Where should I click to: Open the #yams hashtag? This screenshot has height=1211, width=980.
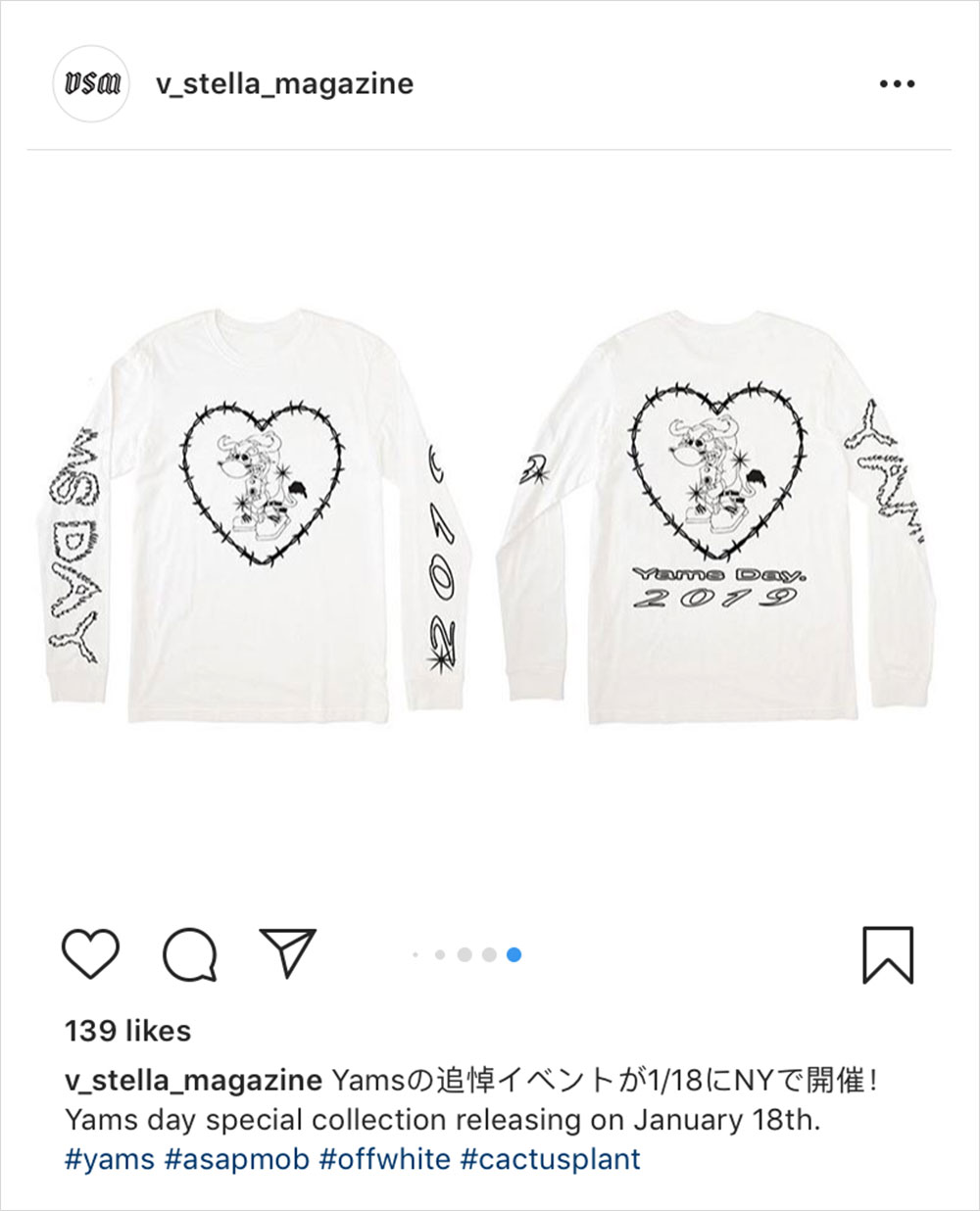110,1159
